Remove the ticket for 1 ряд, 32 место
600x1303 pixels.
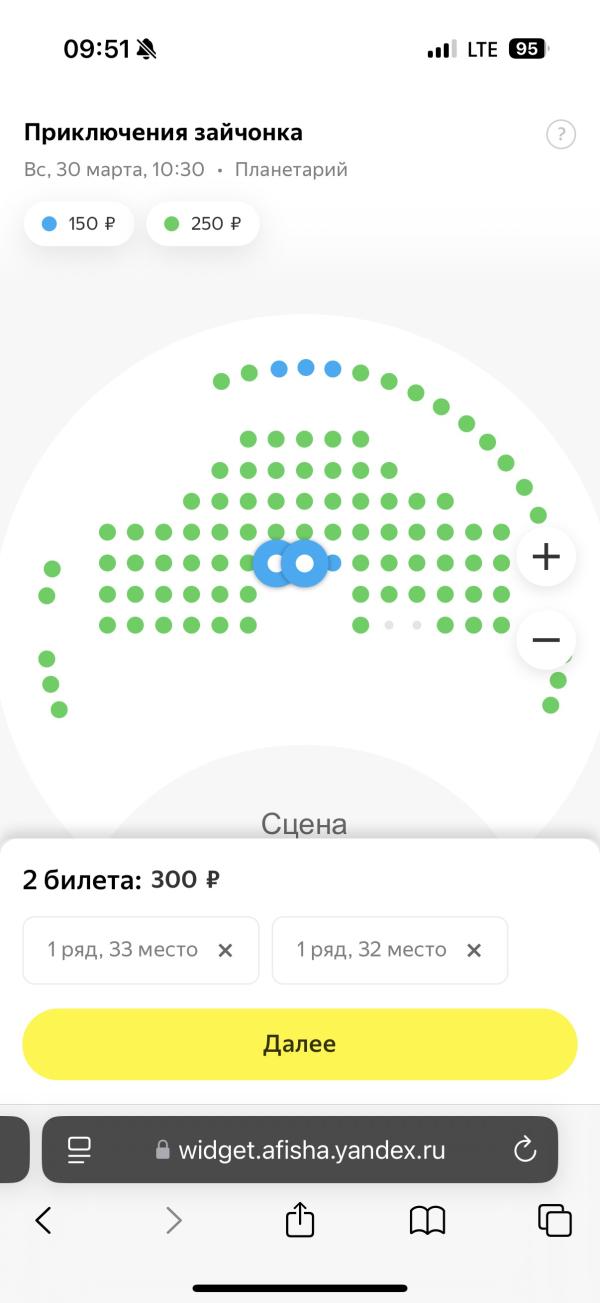(x=474, y=950)
